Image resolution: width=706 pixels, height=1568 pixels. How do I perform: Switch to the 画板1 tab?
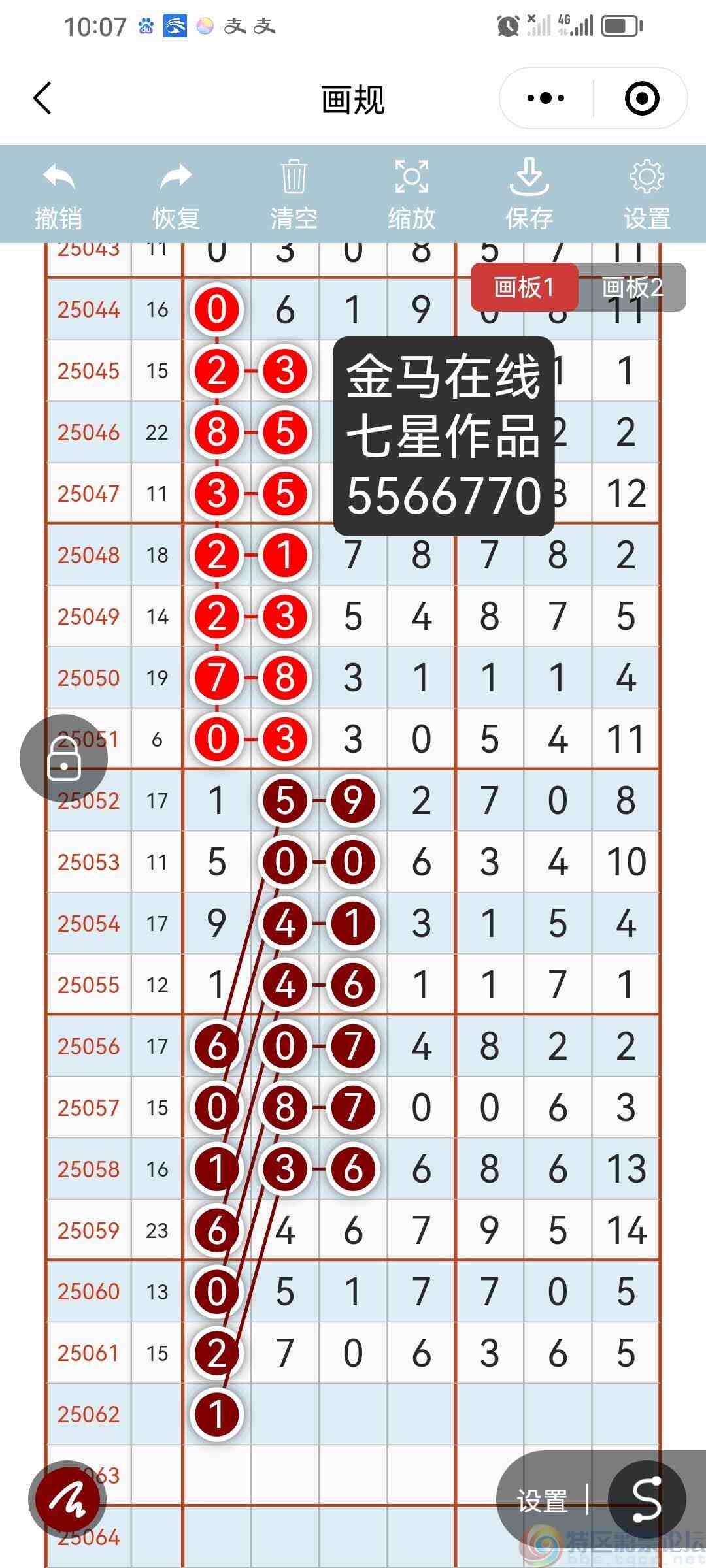click(524, 287)
